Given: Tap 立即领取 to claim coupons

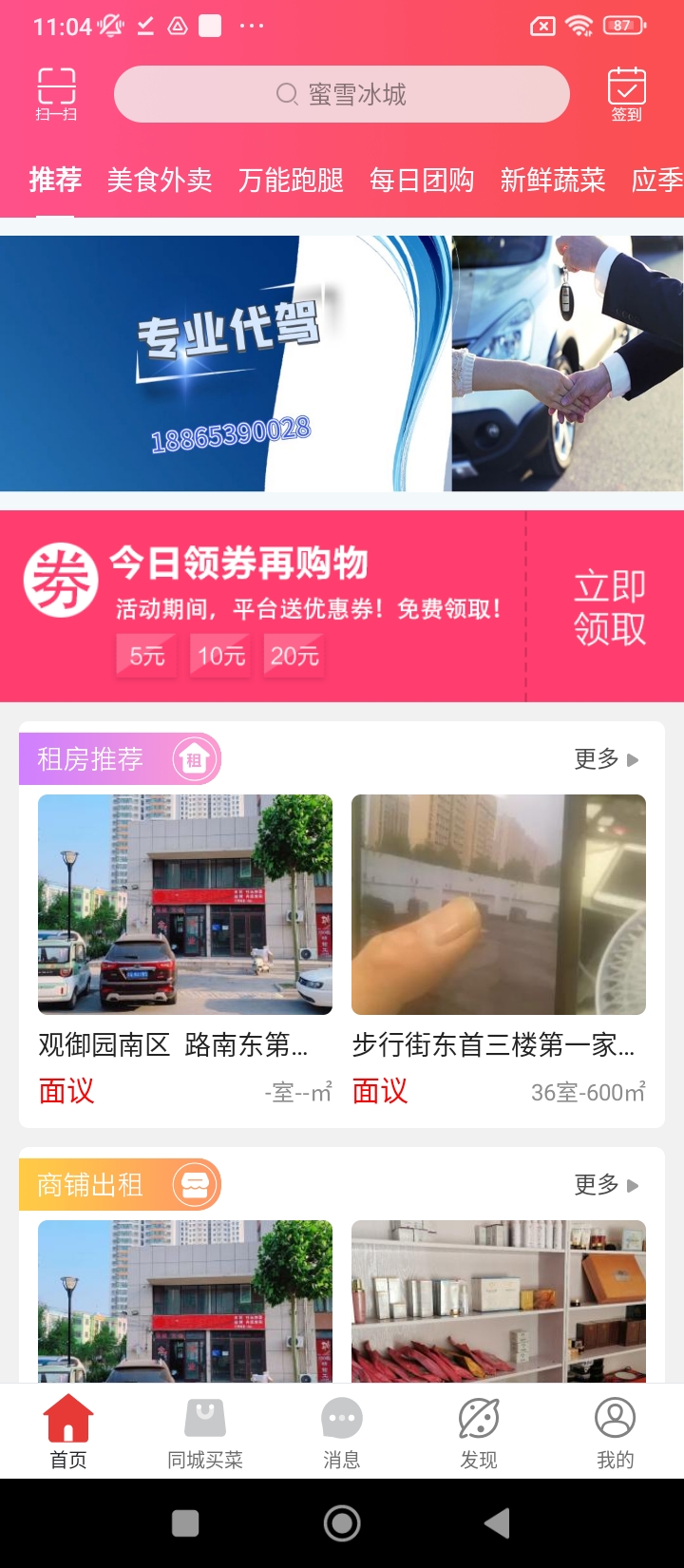Looking at the screenshot, I should 609,607.
